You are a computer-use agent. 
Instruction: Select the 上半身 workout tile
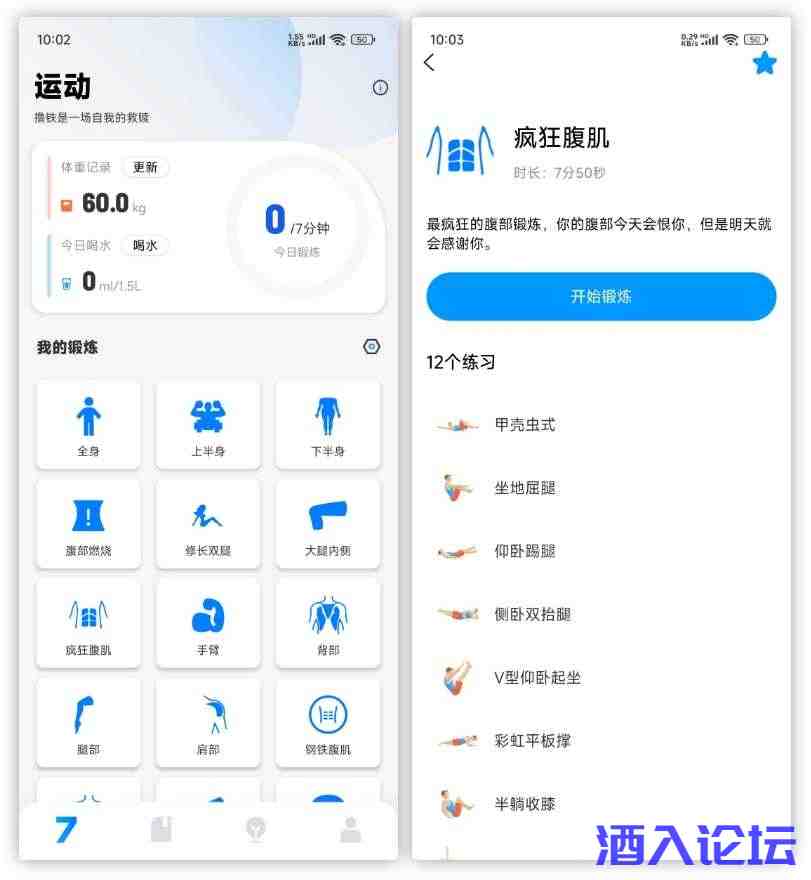click(x=208, y=424)
